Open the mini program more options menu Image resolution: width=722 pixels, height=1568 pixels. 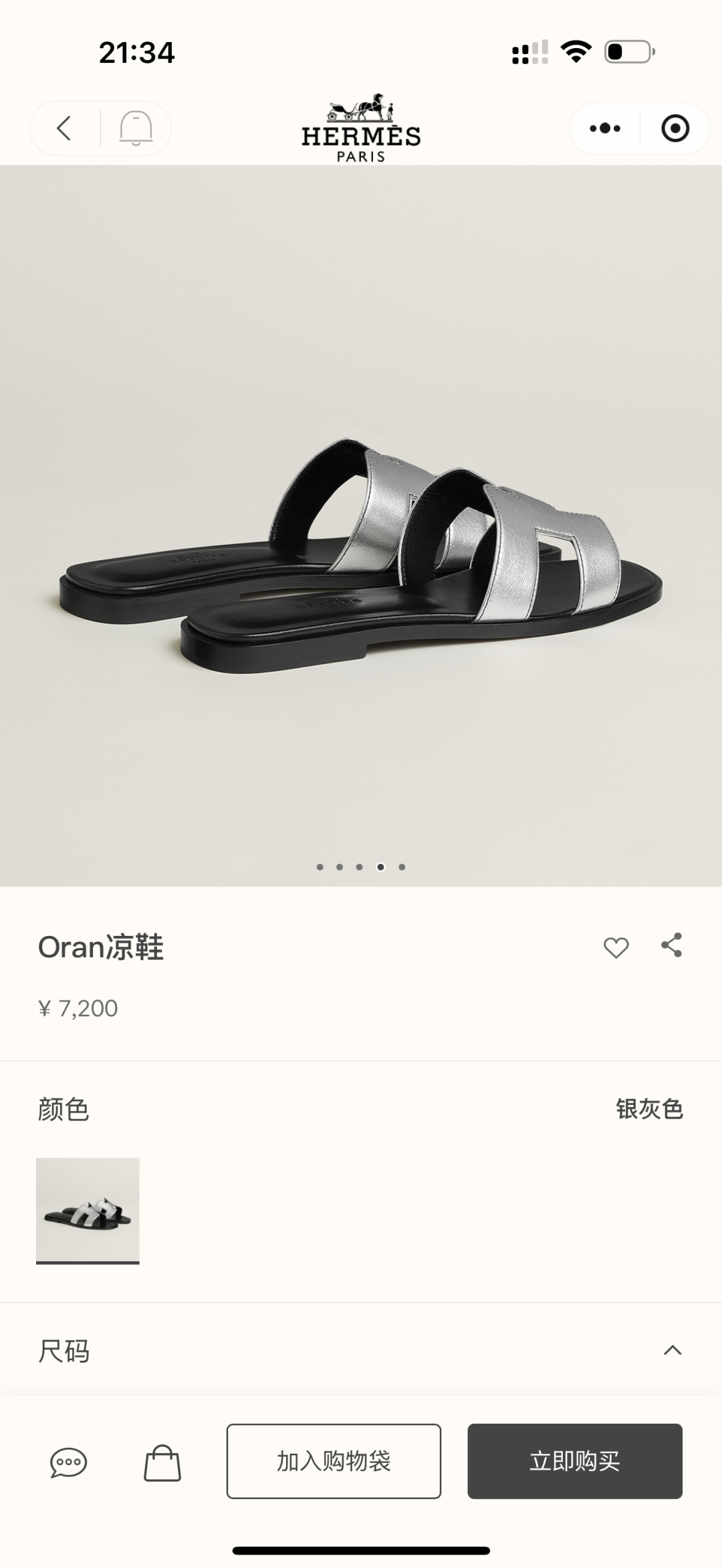tap(605, 128)
